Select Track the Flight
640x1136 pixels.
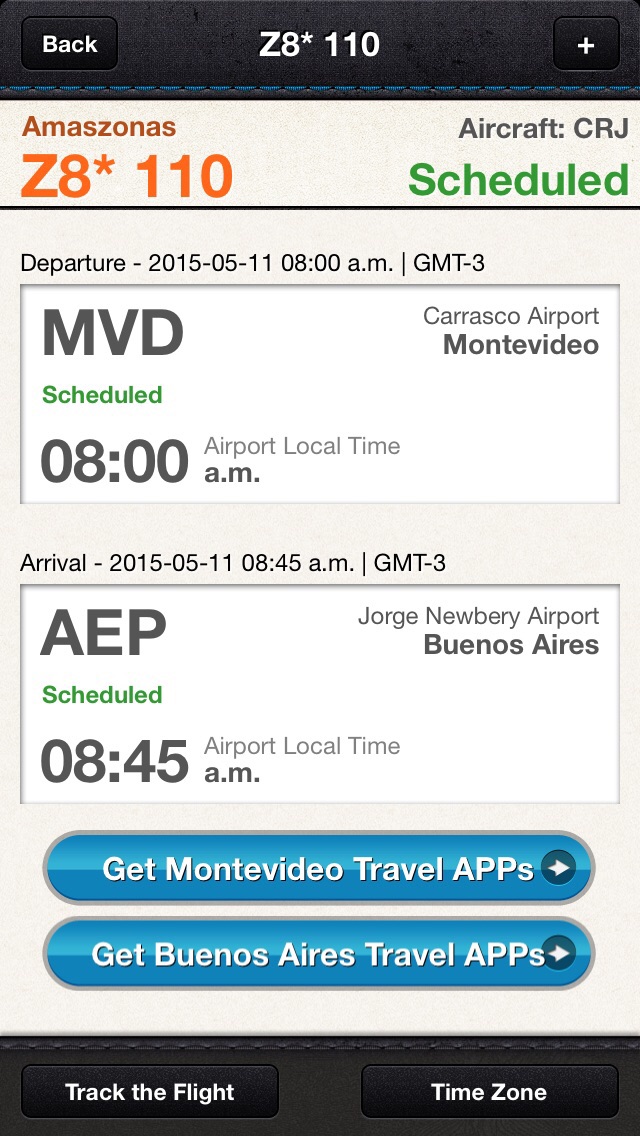[x=150, y=1092]
